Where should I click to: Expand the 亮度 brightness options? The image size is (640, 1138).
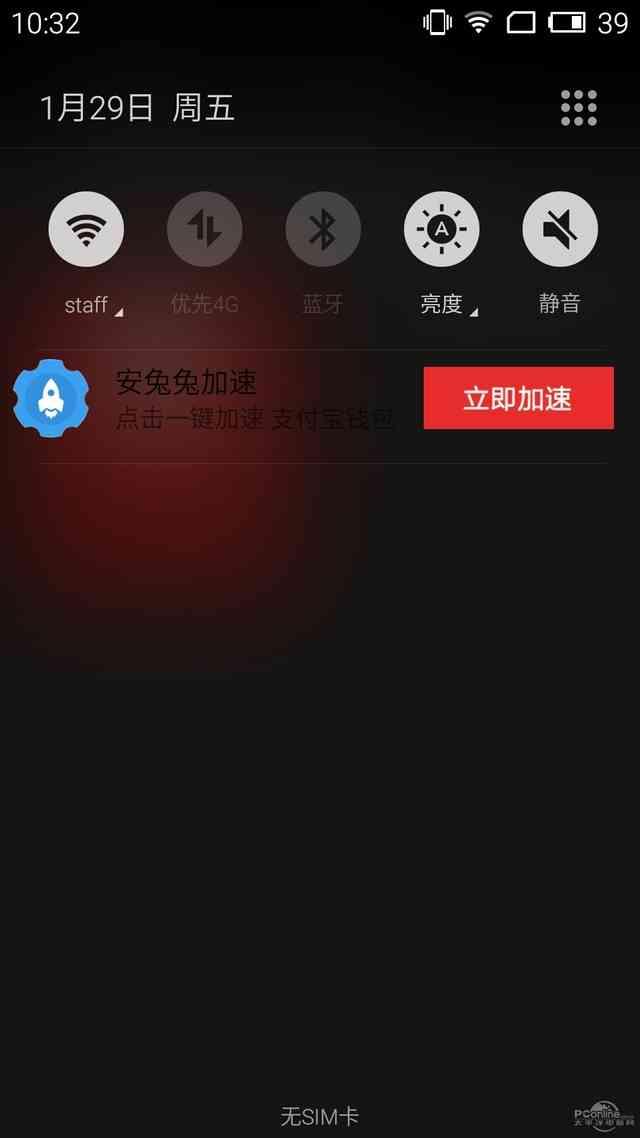[448, 306]
